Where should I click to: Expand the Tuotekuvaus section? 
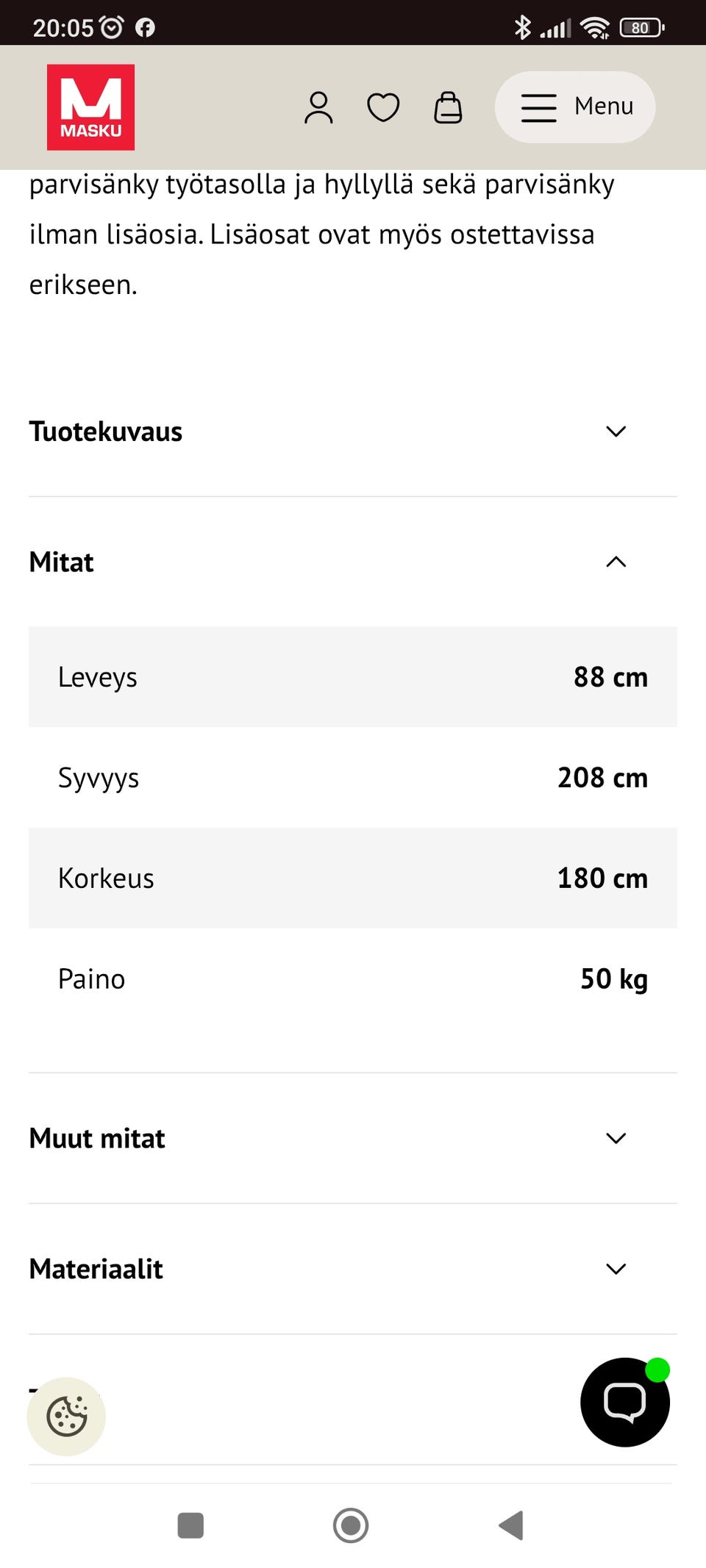pyautogui.click(x=616, y=432)
